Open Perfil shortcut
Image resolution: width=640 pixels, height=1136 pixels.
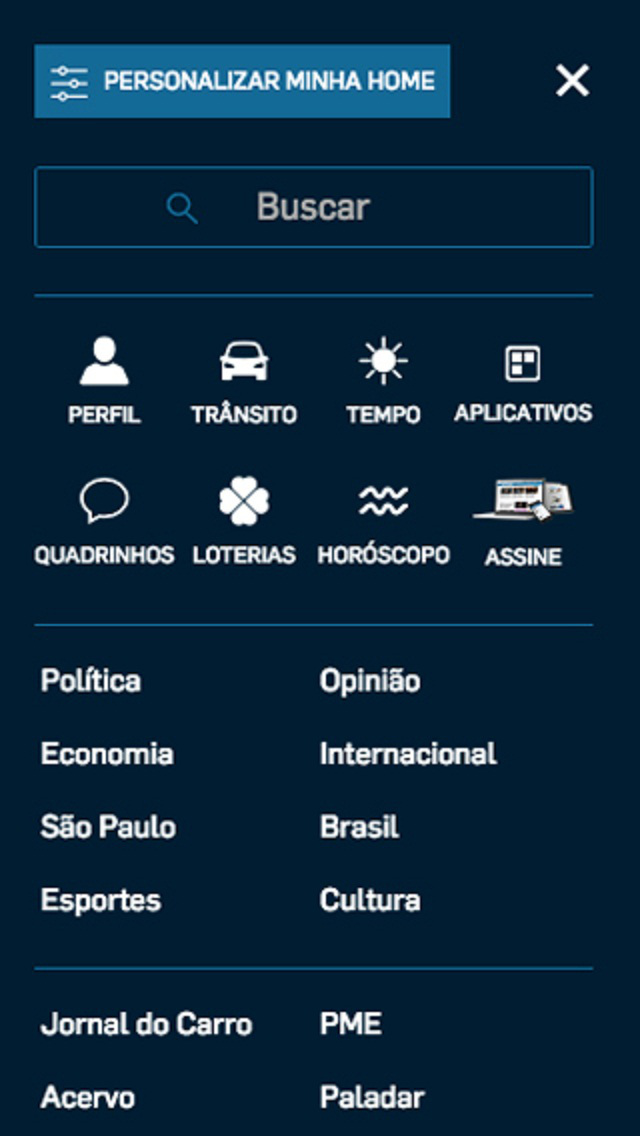pyautogui.click(x=104, y=380)
